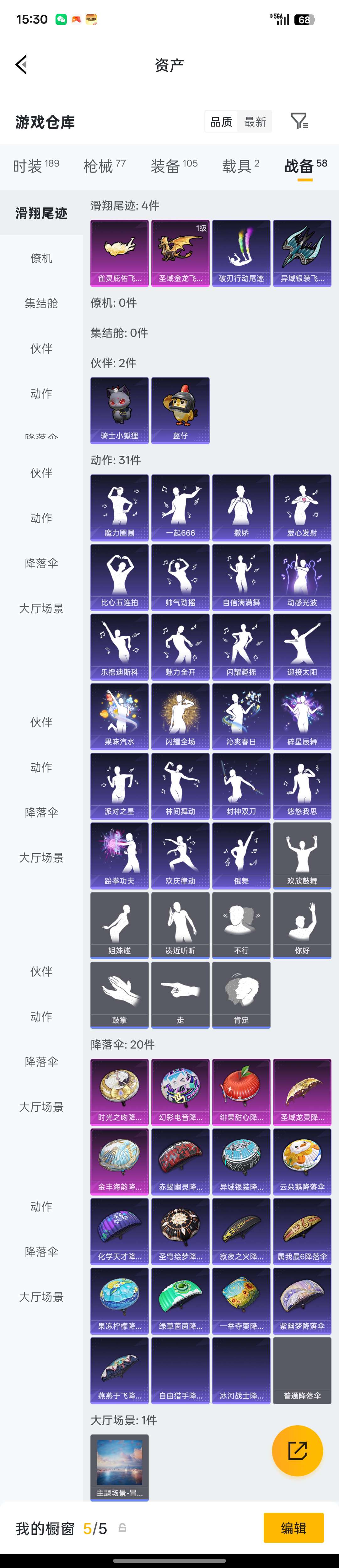The image size is (339, 1568).
Task: Sort warehouse by 最新
Action: (x=255, y=122)
